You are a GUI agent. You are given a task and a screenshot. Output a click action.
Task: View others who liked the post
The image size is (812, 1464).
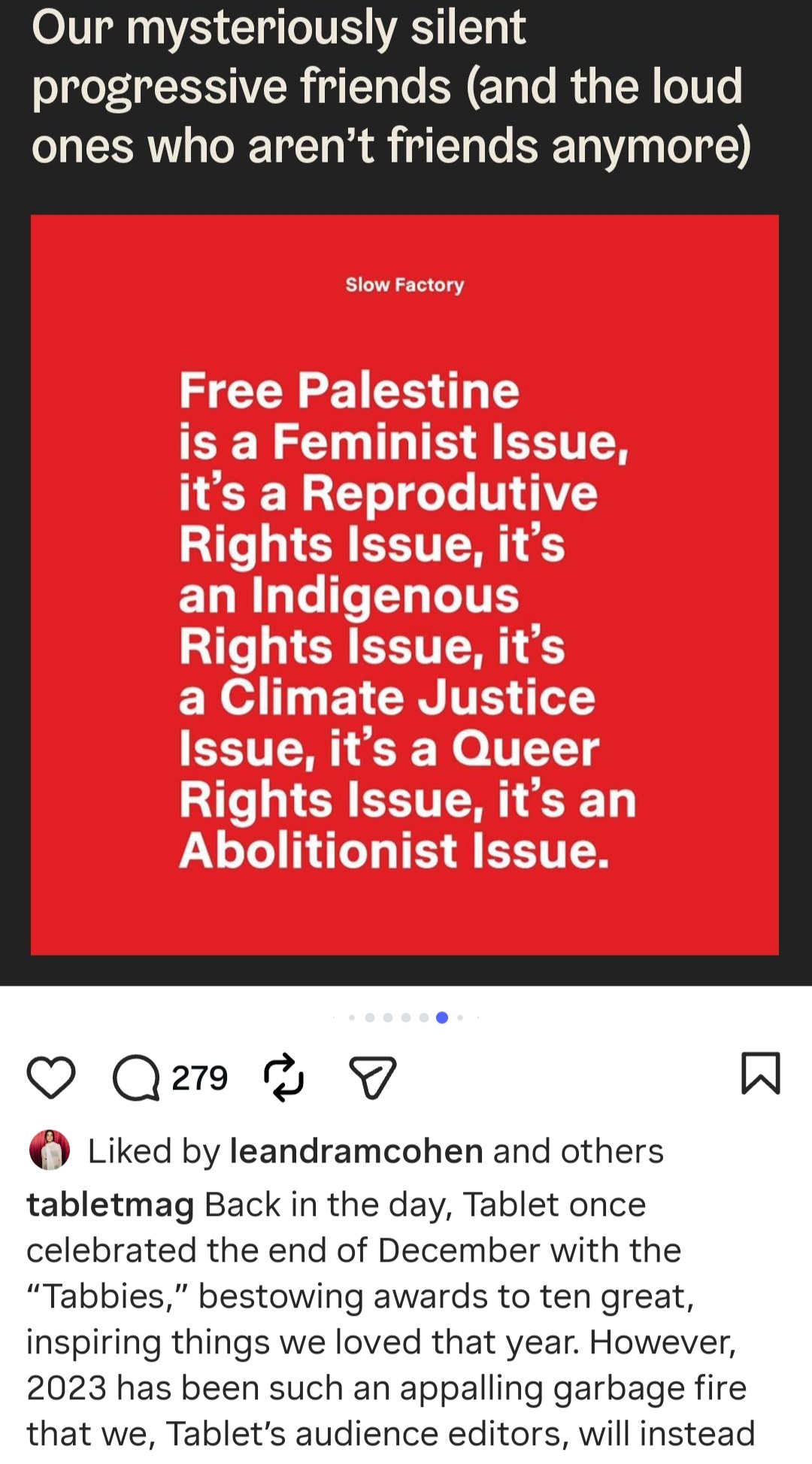[611, 1151]
